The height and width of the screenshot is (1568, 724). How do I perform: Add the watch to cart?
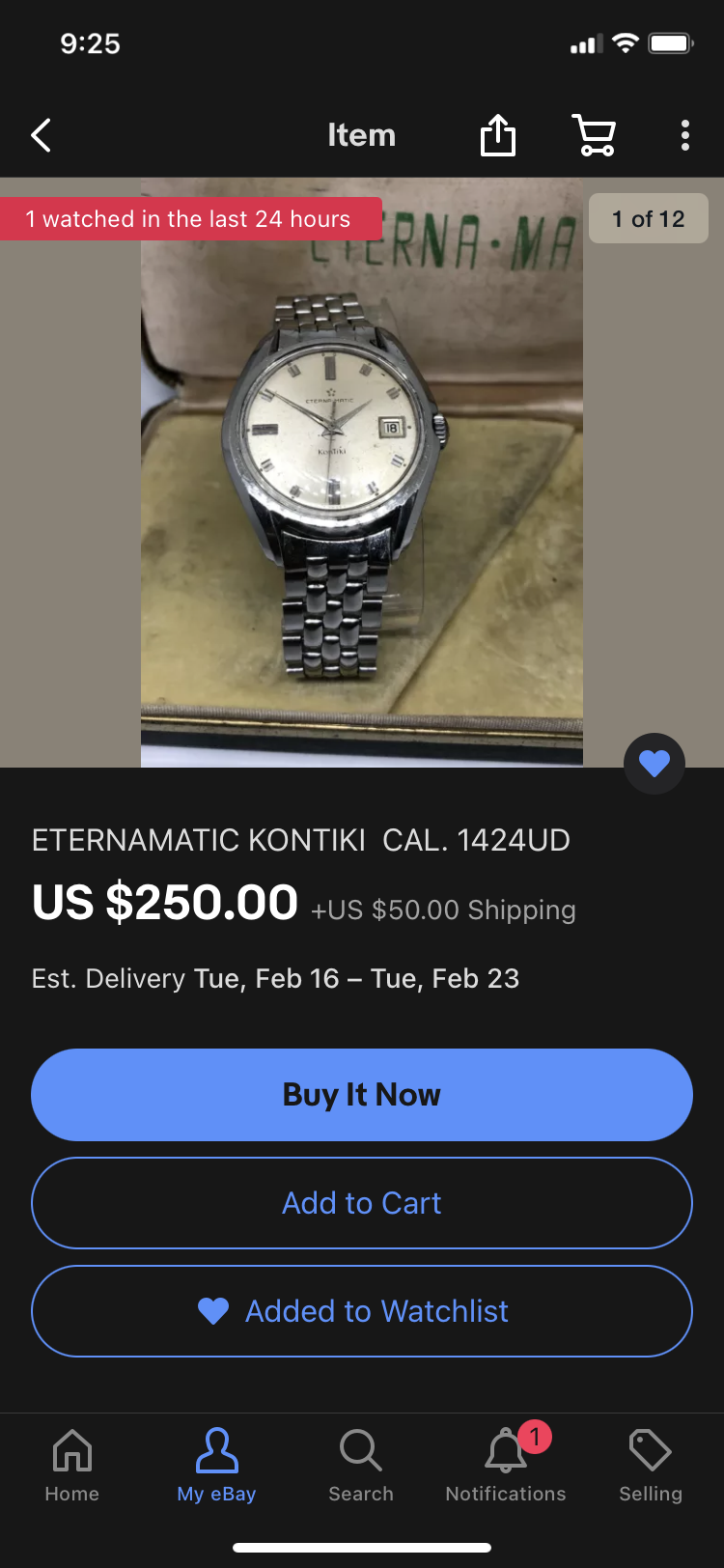pyautogui.click(x=362, y=1203)
